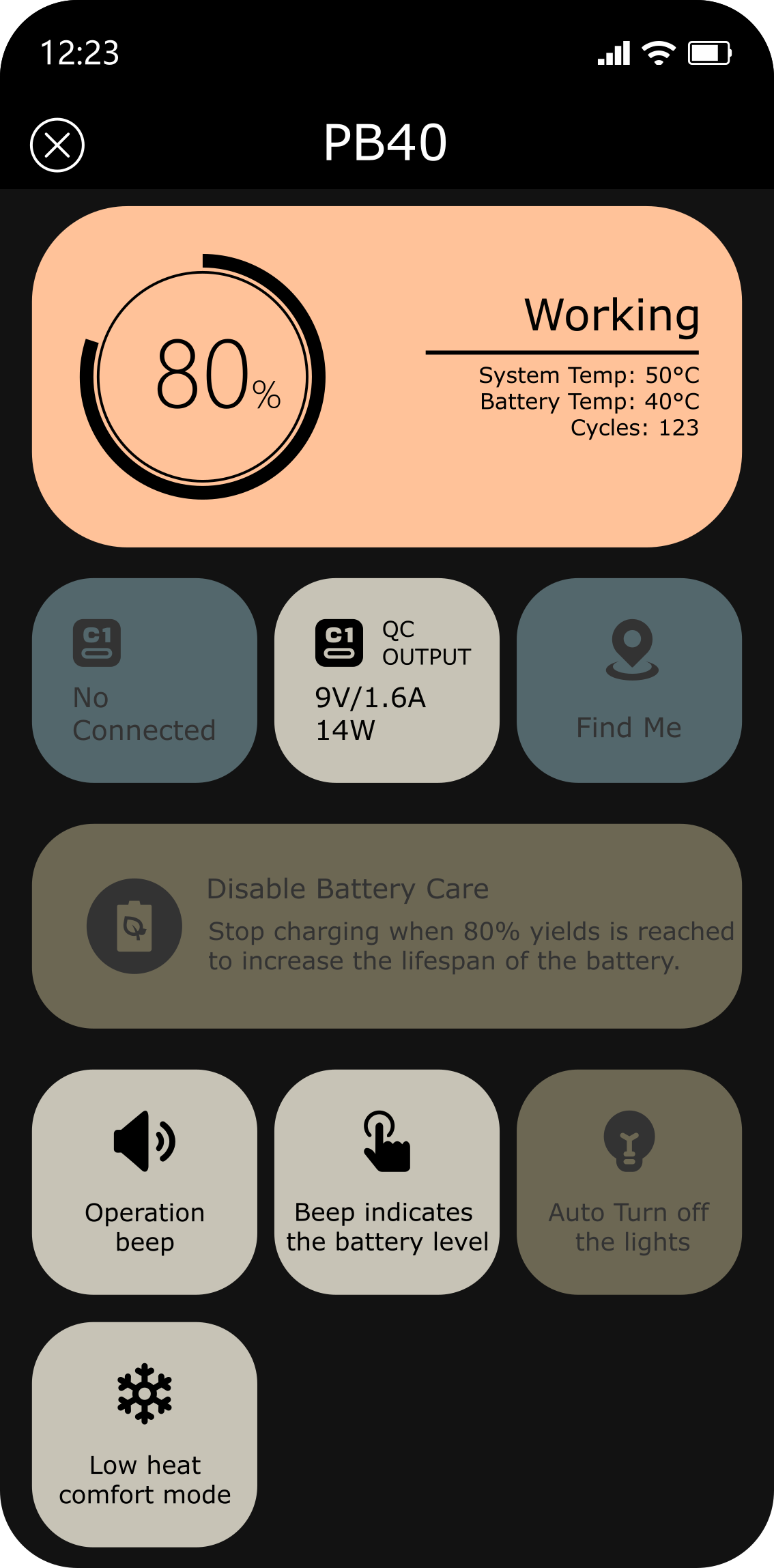Toggle Auto Turn off the lights
Viewport: 774px width, 1568px height.
tap(629, 1182)
